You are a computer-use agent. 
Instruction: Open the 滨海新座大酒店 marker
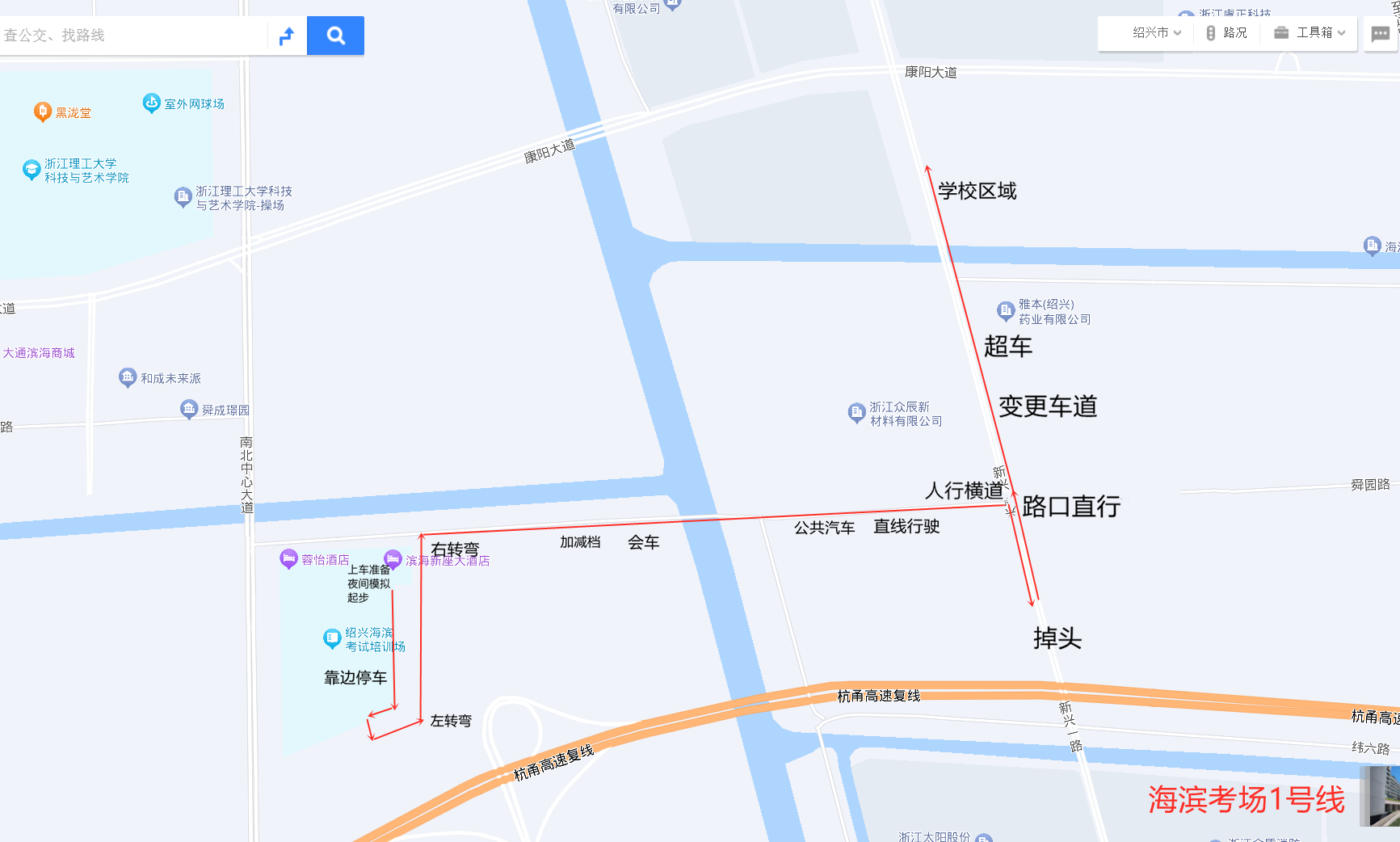tap(393, 558)
